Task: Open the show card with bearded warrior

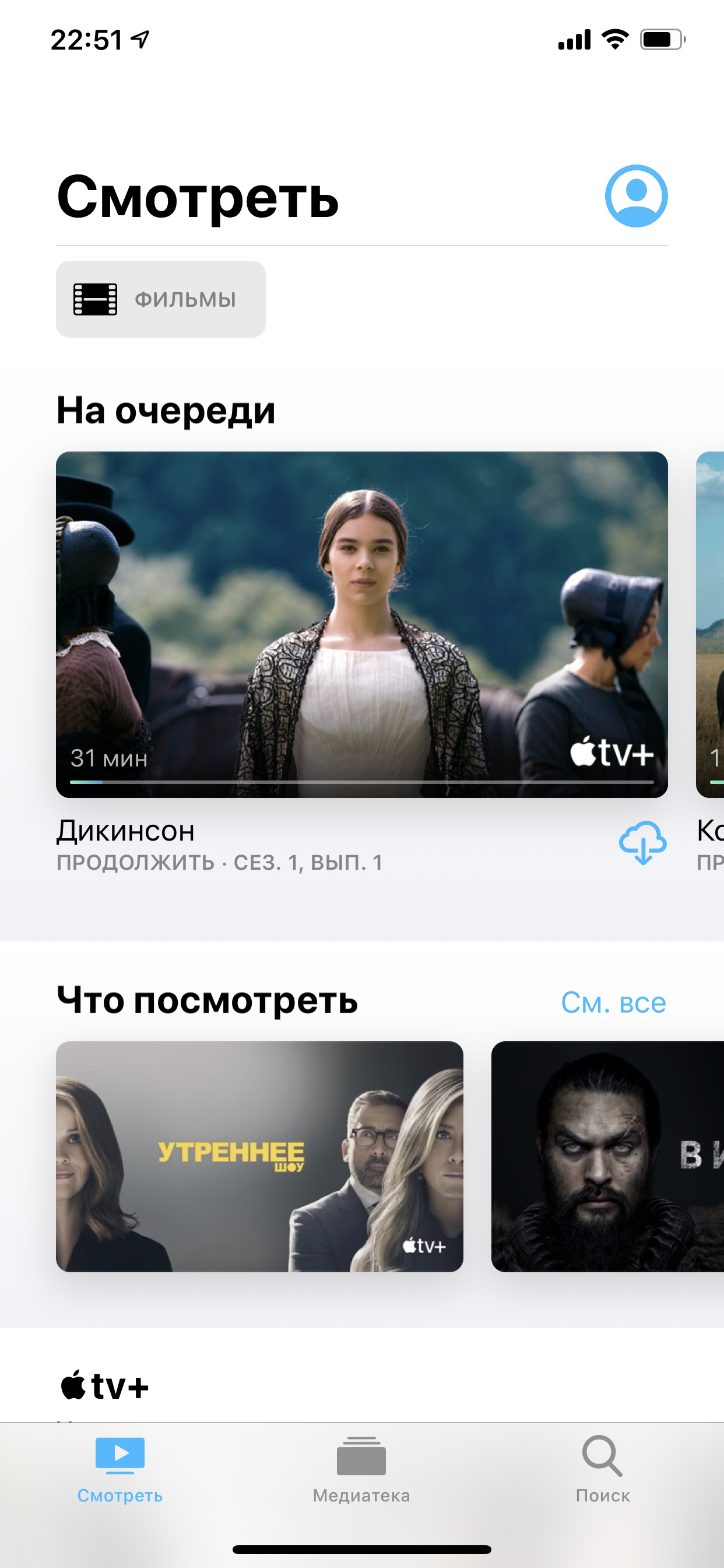Action: coord(607,1157)
